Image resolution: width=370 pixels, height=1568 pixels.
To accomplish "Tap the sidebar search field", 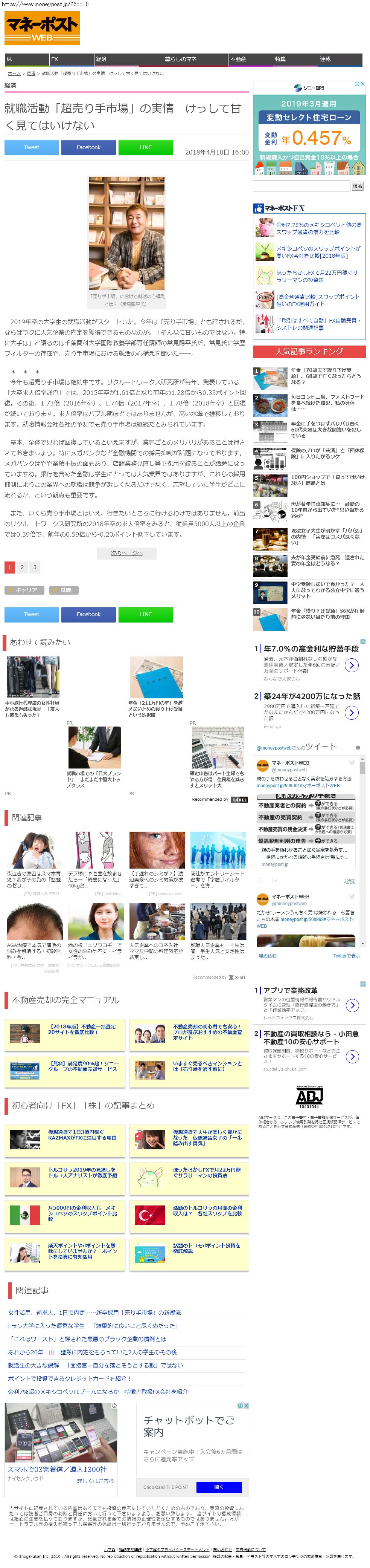I will coord(301,186).
